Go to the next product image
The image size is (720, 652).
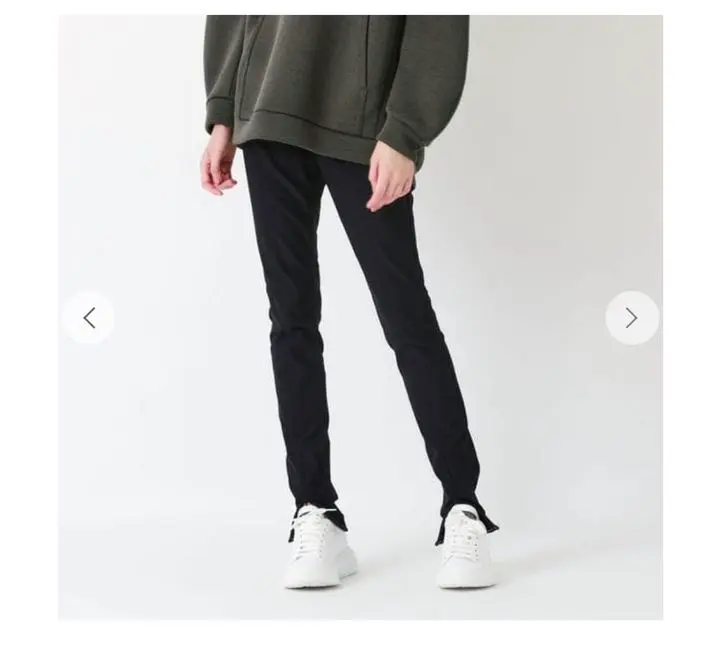(631, 318)
